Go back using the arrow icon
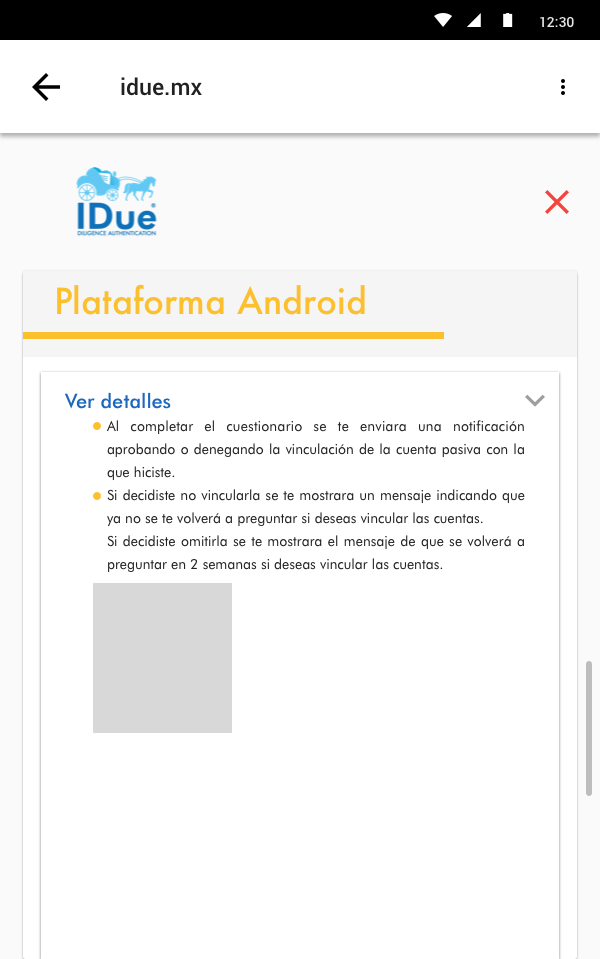This screenshot has height=959, width=600. (46, 87)
